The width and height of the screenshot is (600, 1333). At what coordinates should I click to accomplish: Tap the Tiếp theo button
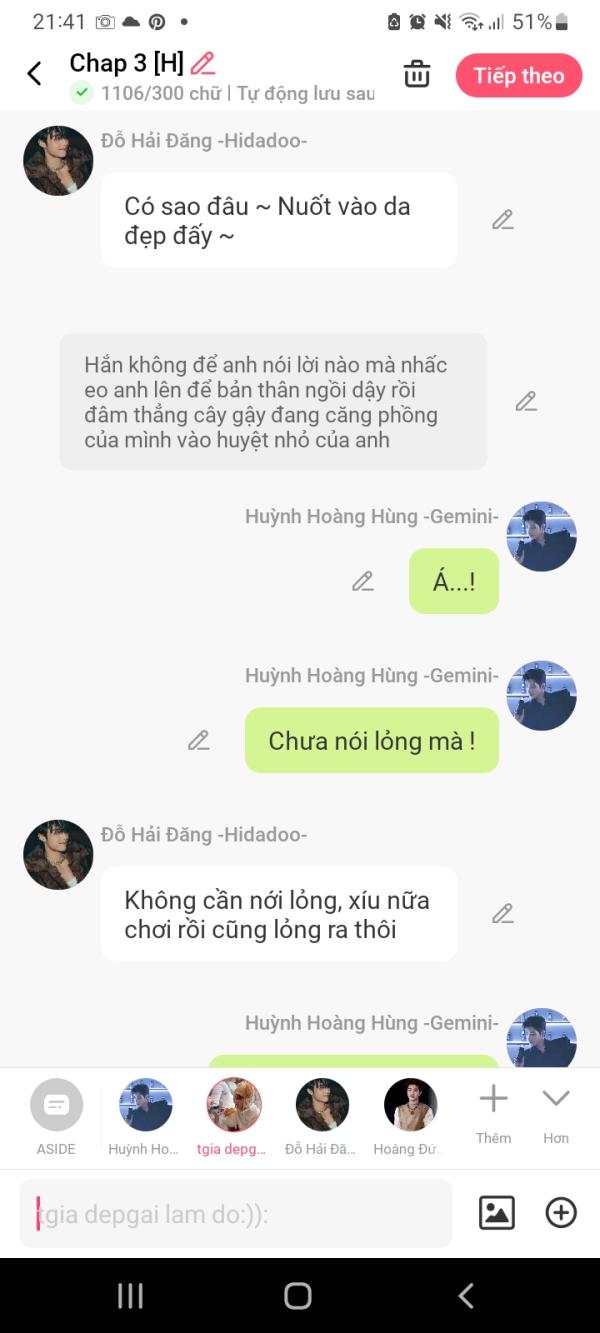coord(518,76)
